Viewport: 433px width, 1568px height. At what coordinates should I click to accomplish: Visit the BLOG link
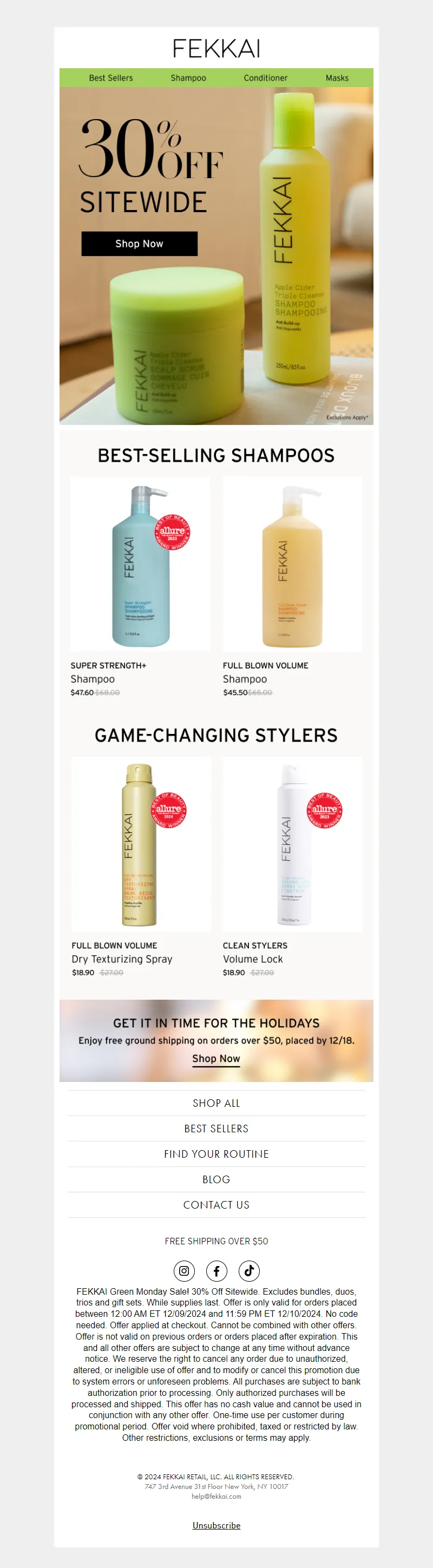pyautogui.click(x=216, y=1179)
